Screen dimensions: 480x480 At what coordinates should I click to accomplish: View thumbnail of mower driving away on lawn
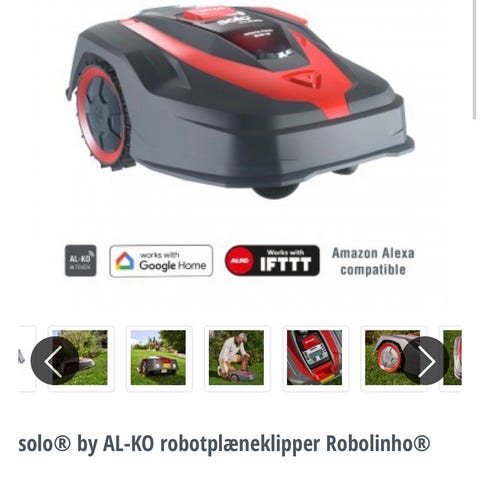tap(158, 358)
